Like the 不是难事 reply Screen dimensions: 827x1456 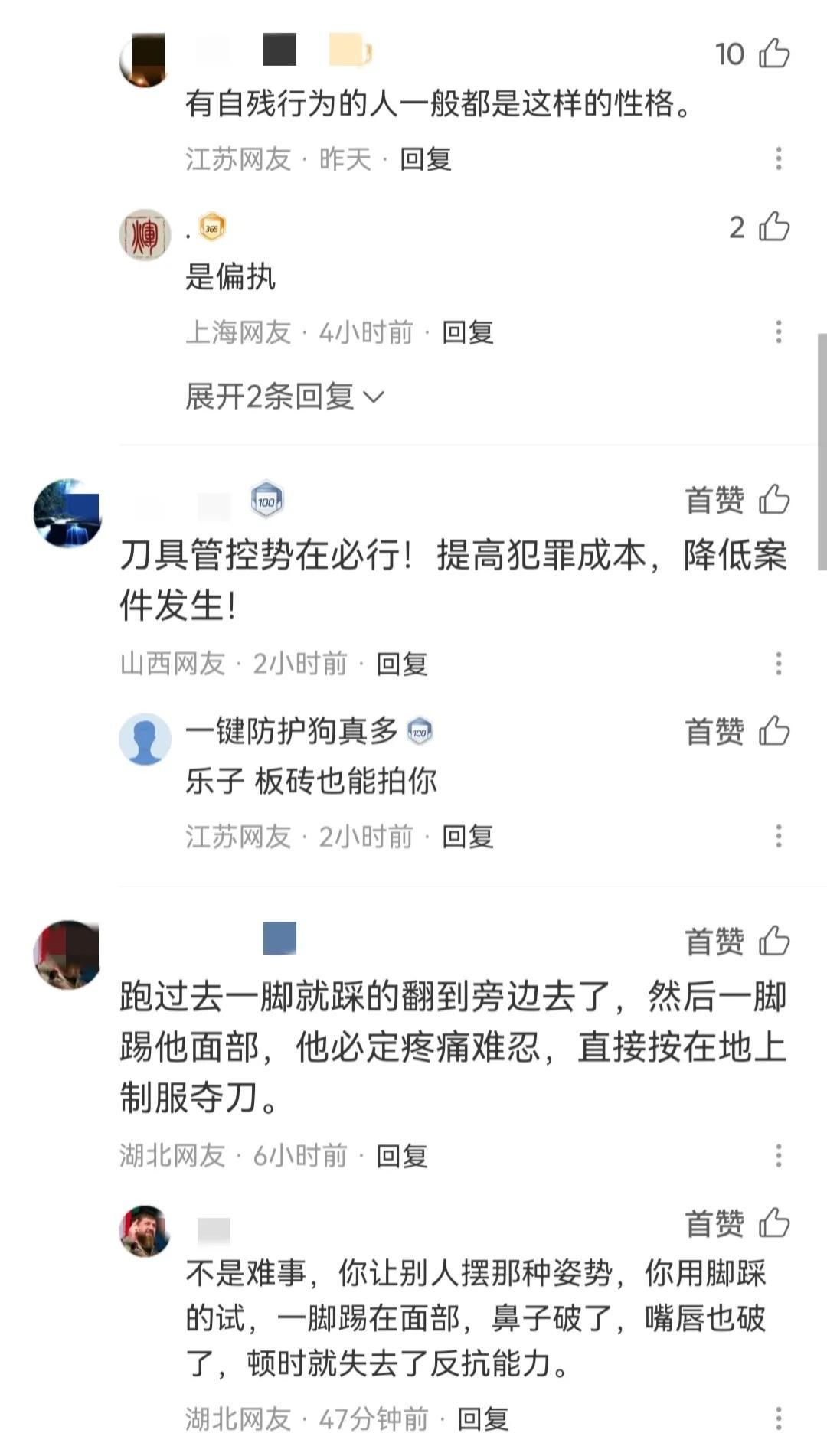[x=773, y=1223]
